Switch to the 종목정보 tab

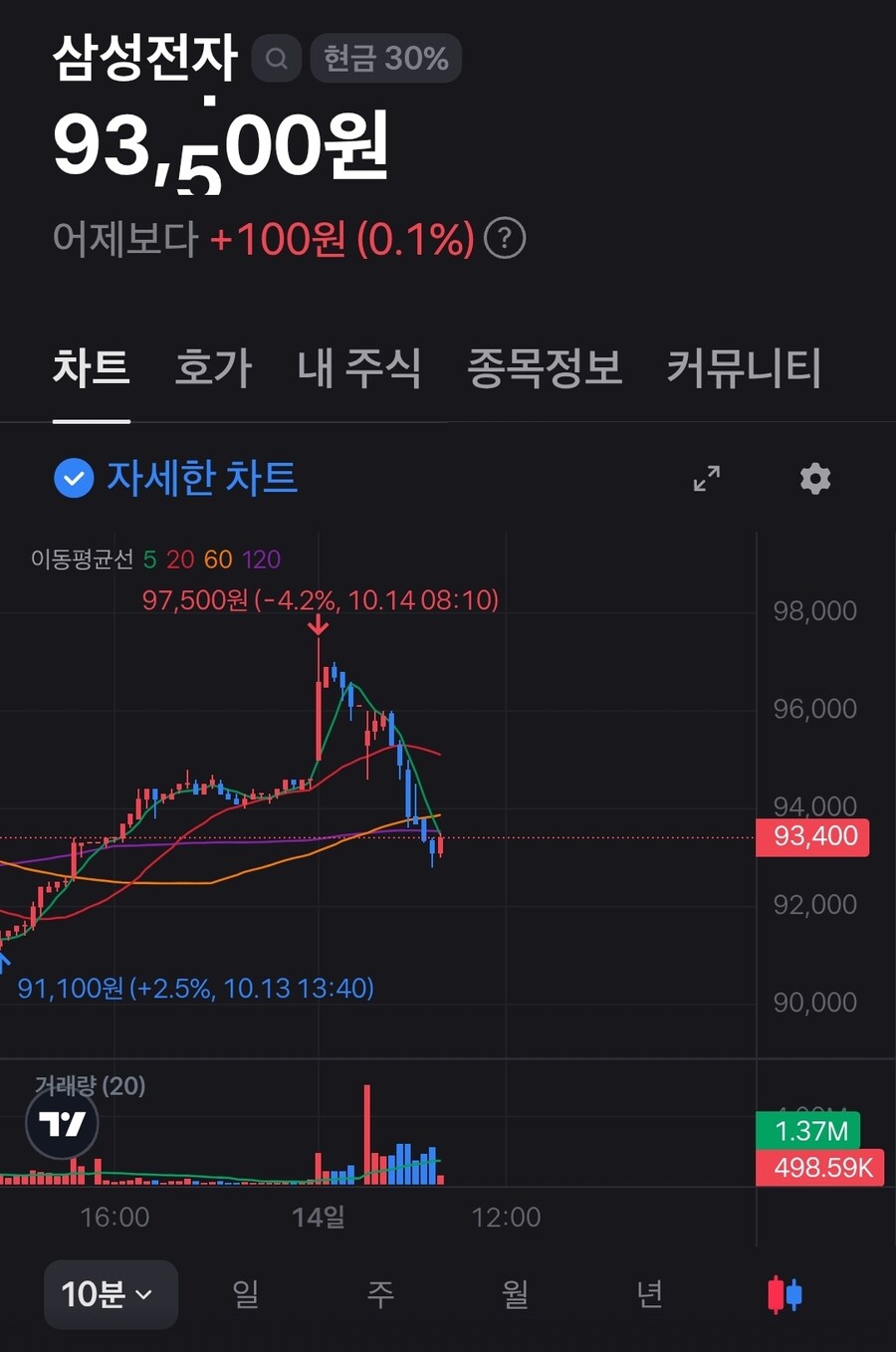[x=545, y=367]
